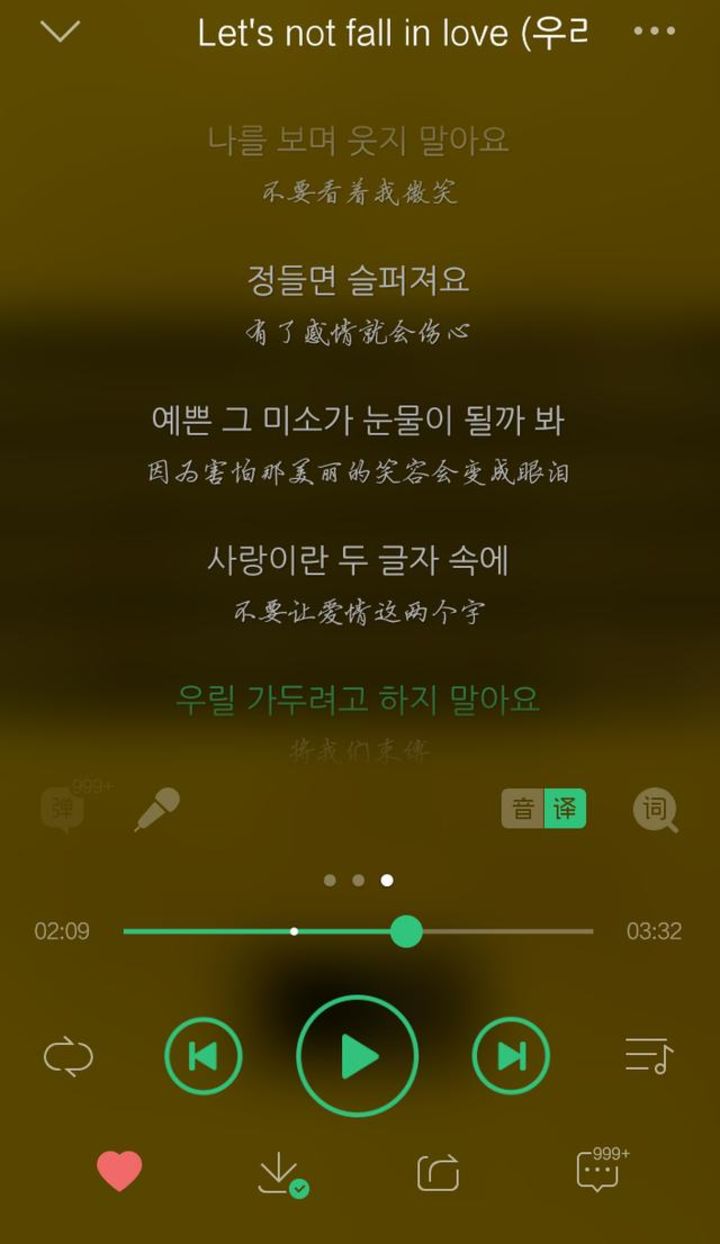Open the play queue list
Image resolution: width=720 pixels, height=1244 pixels.
tap(649, 1056)
